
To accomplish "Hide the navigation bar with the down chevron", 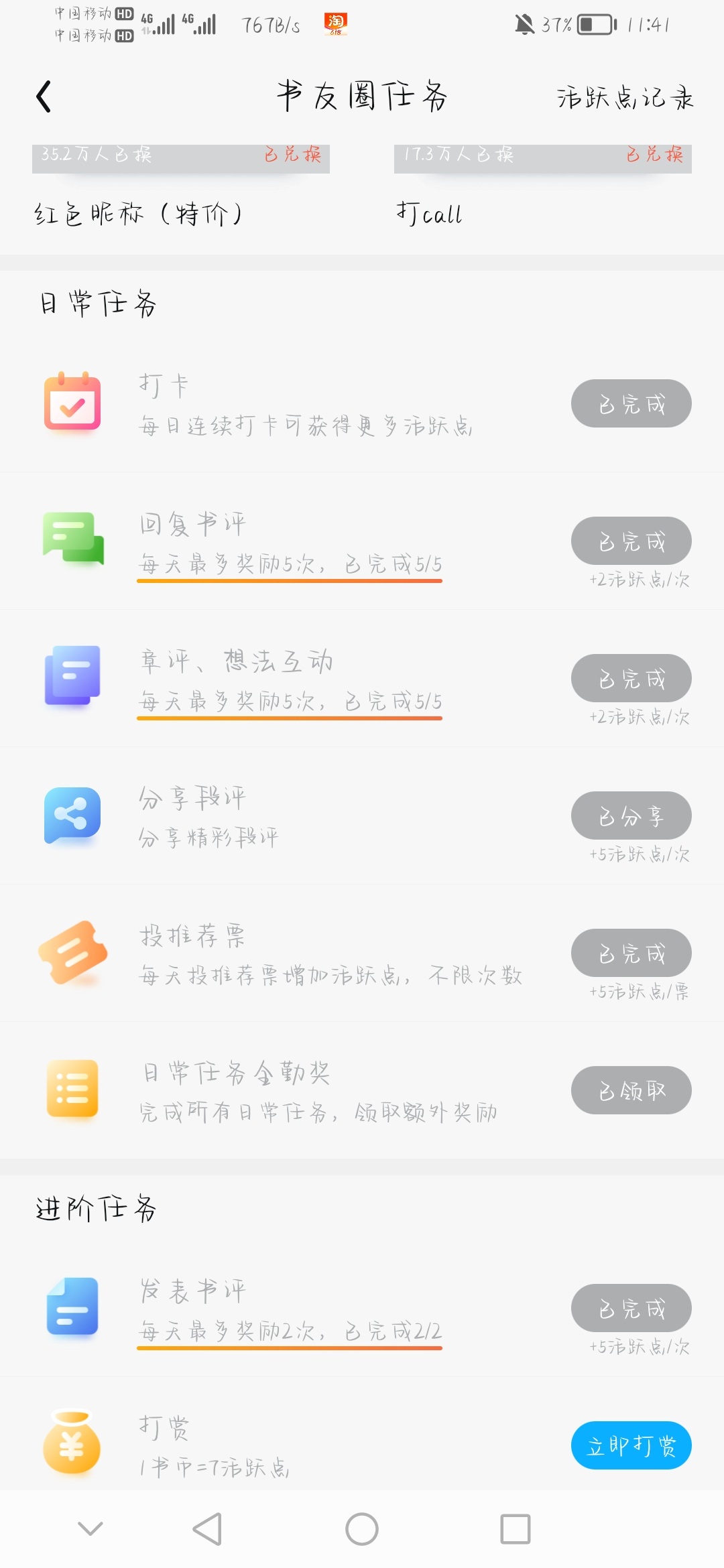I will point(90,1528).
